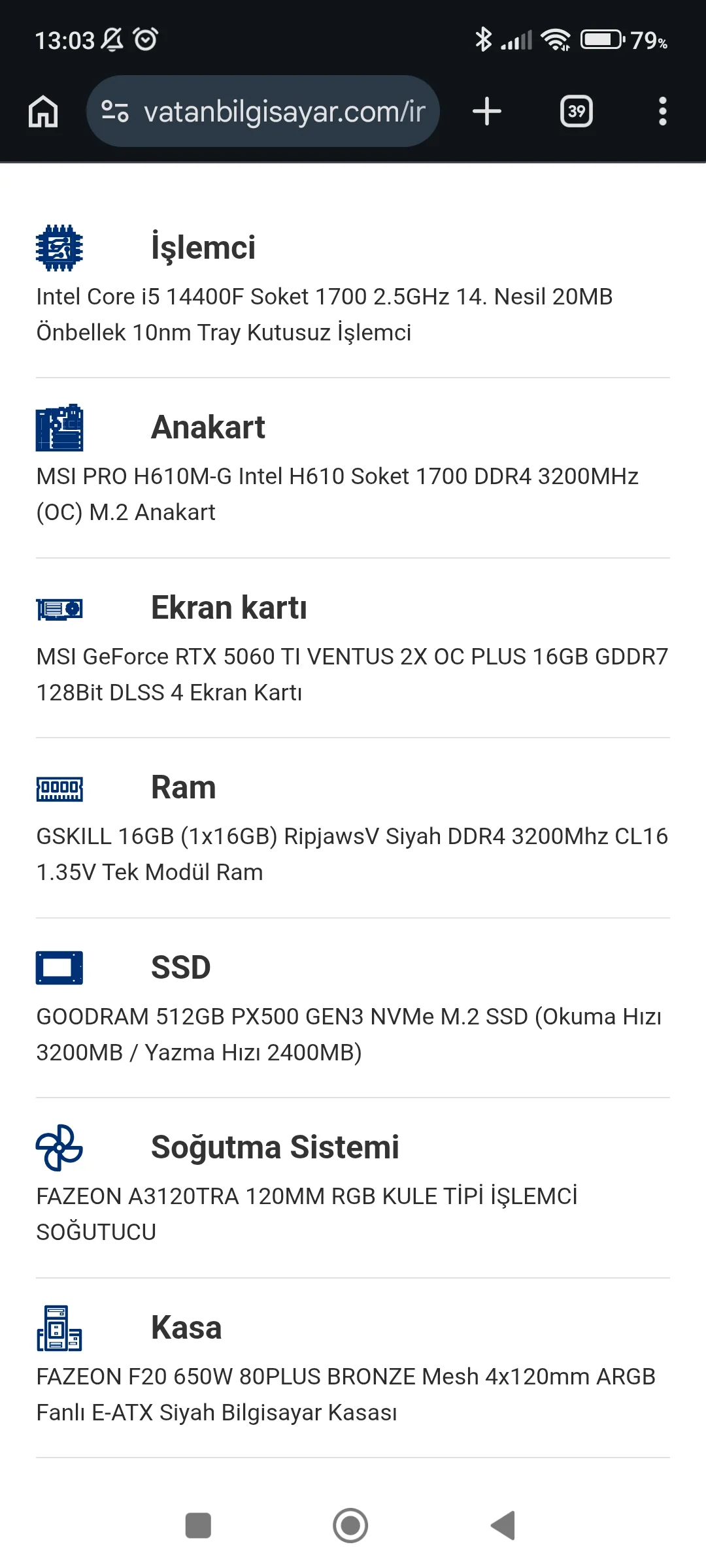Open the tab switcher showing 39 tabs
Viewport: 706px width, 1568px height.
(x=576, y=111)
